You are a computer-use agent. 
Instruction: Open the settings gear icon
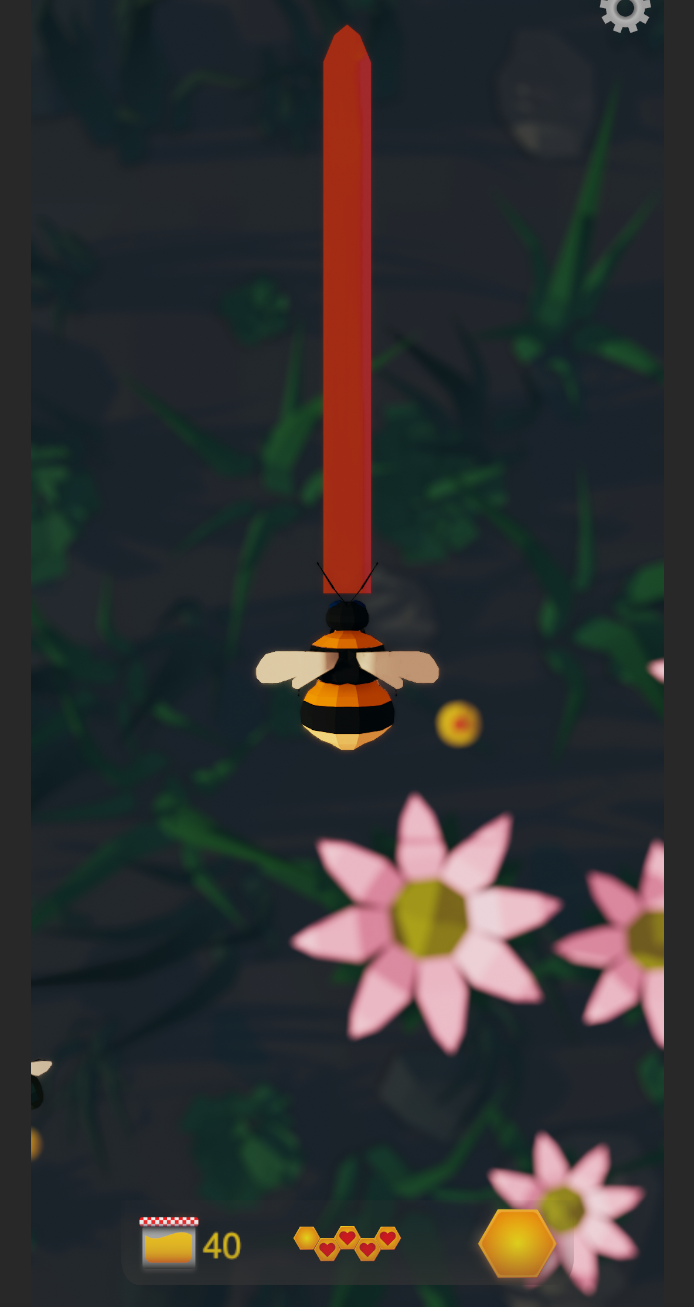tap(625, 10)
